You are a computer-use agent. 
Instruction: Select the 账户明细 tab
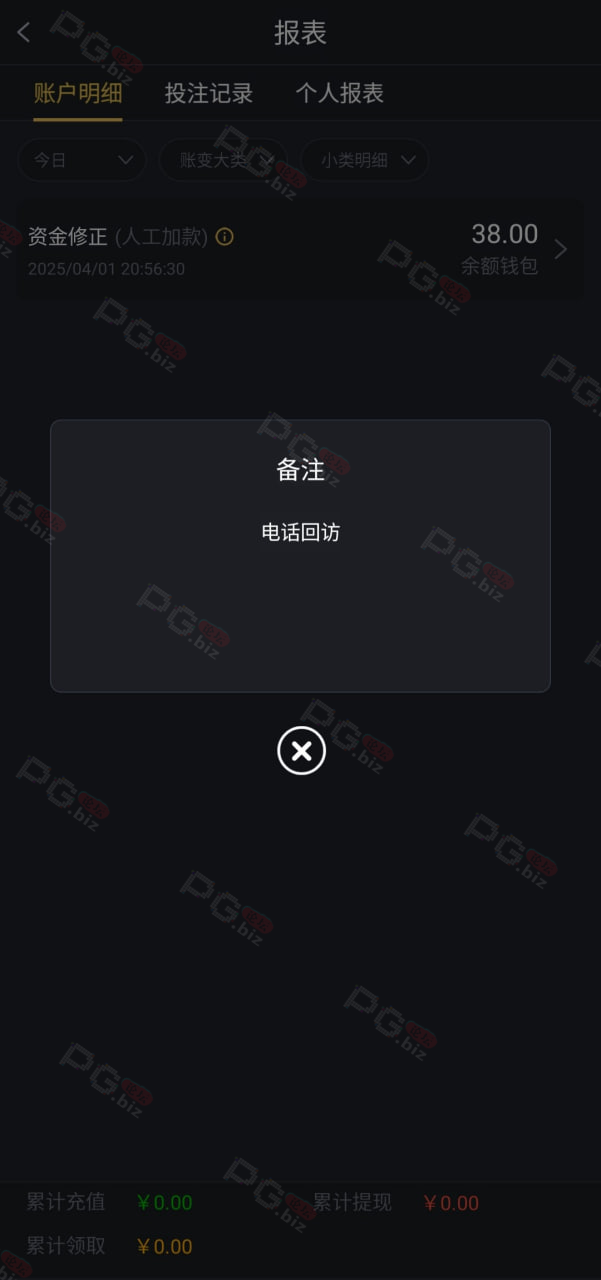point(78,93)
